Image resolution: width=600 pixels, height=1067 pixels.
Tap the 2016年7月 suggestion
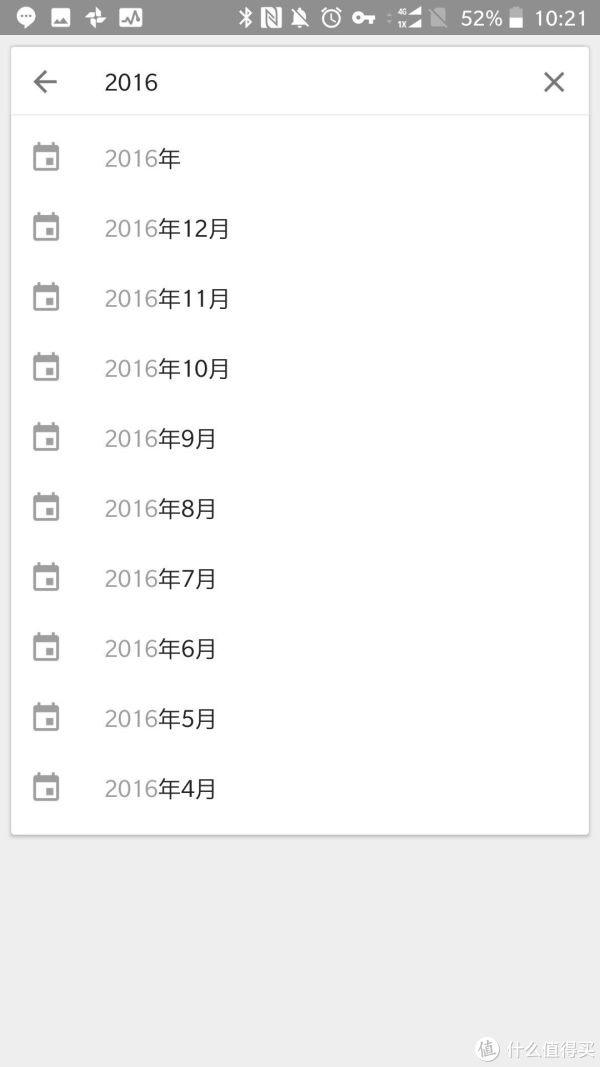point(160,579)
